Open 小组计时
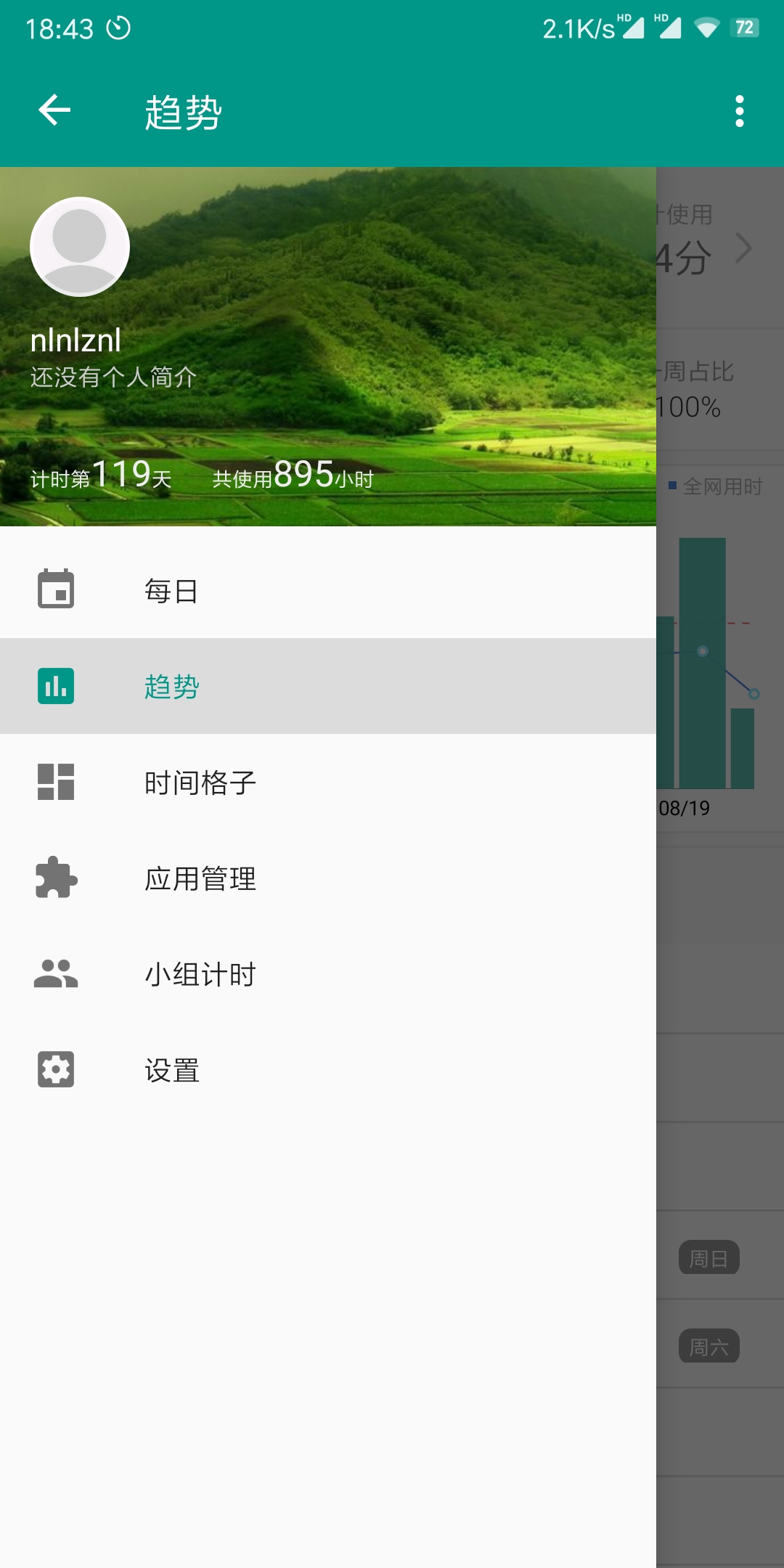 coord(328,973)
